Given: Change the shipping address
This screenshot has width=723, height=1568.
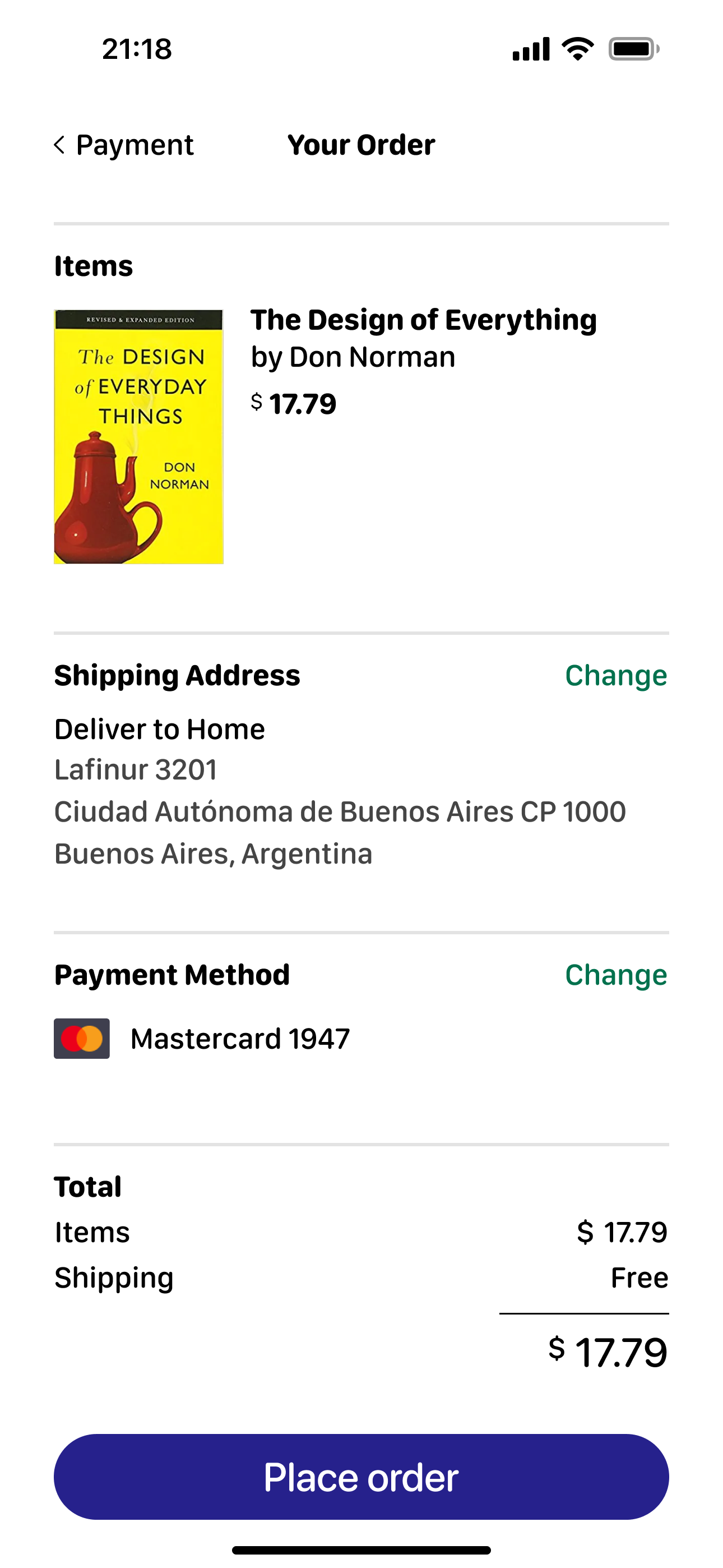Looking at the screenshot, I should pyautogui.click(x=615, y=676).
